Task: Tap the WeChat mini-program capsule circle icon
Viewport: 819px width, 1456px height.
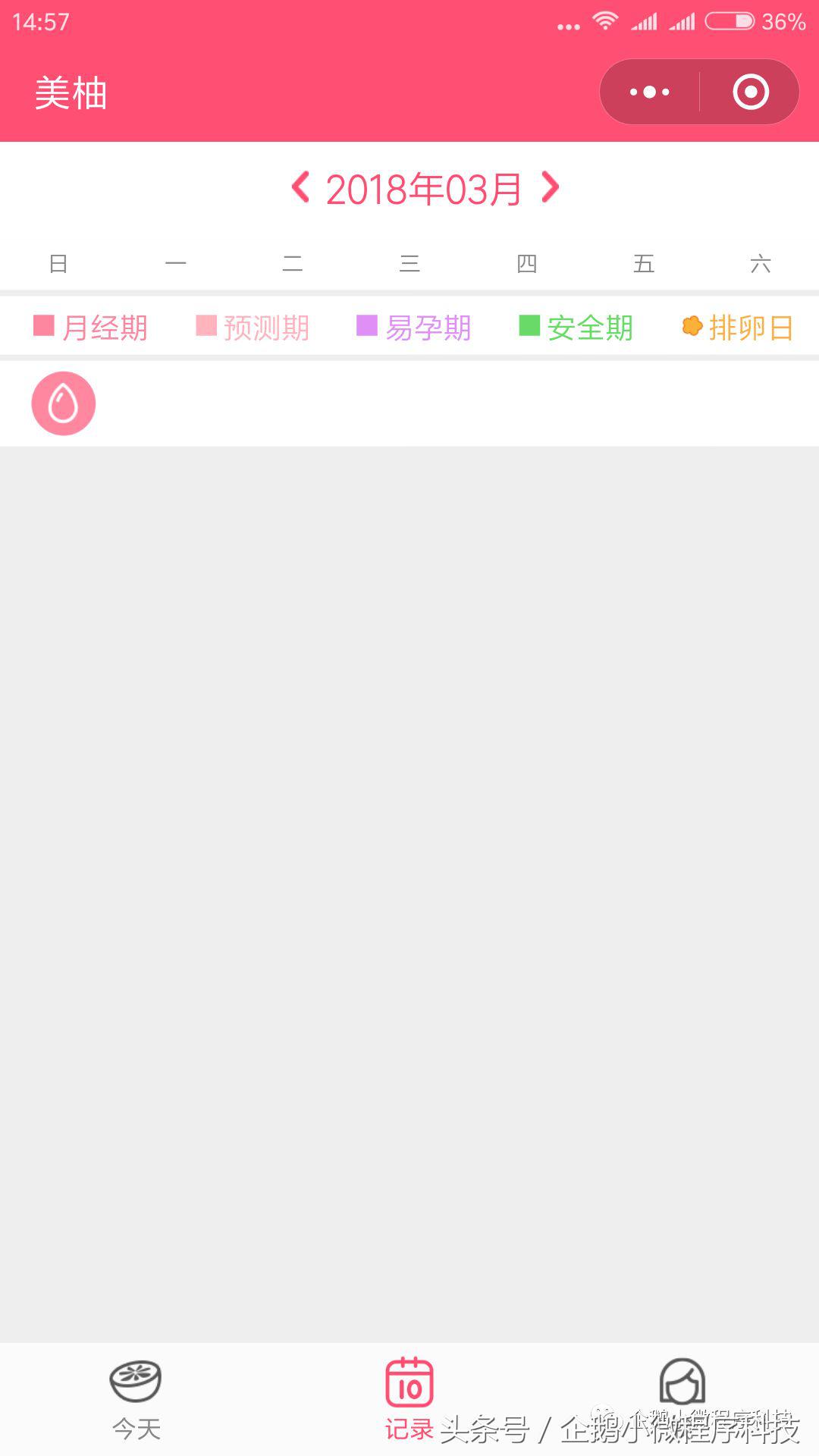Action: pyautogui.click(x=749, y=92)
